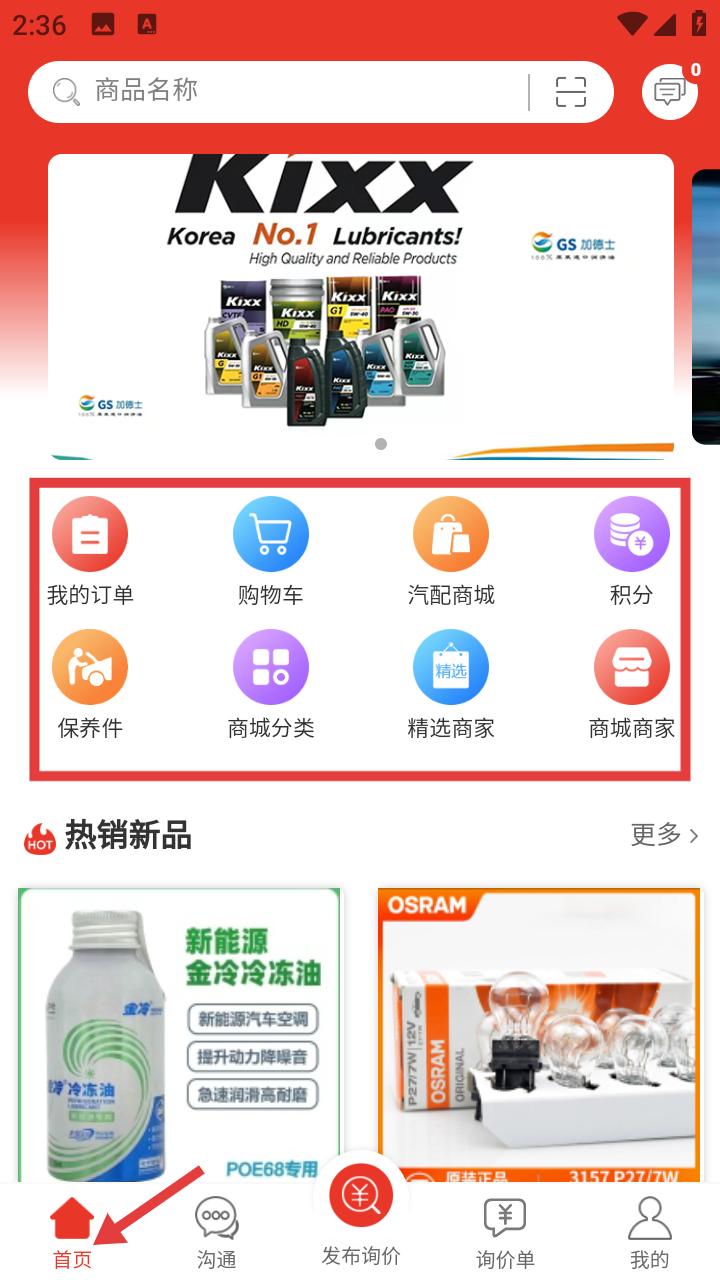Switch to the 询价单 tab

coord(505,1233)
